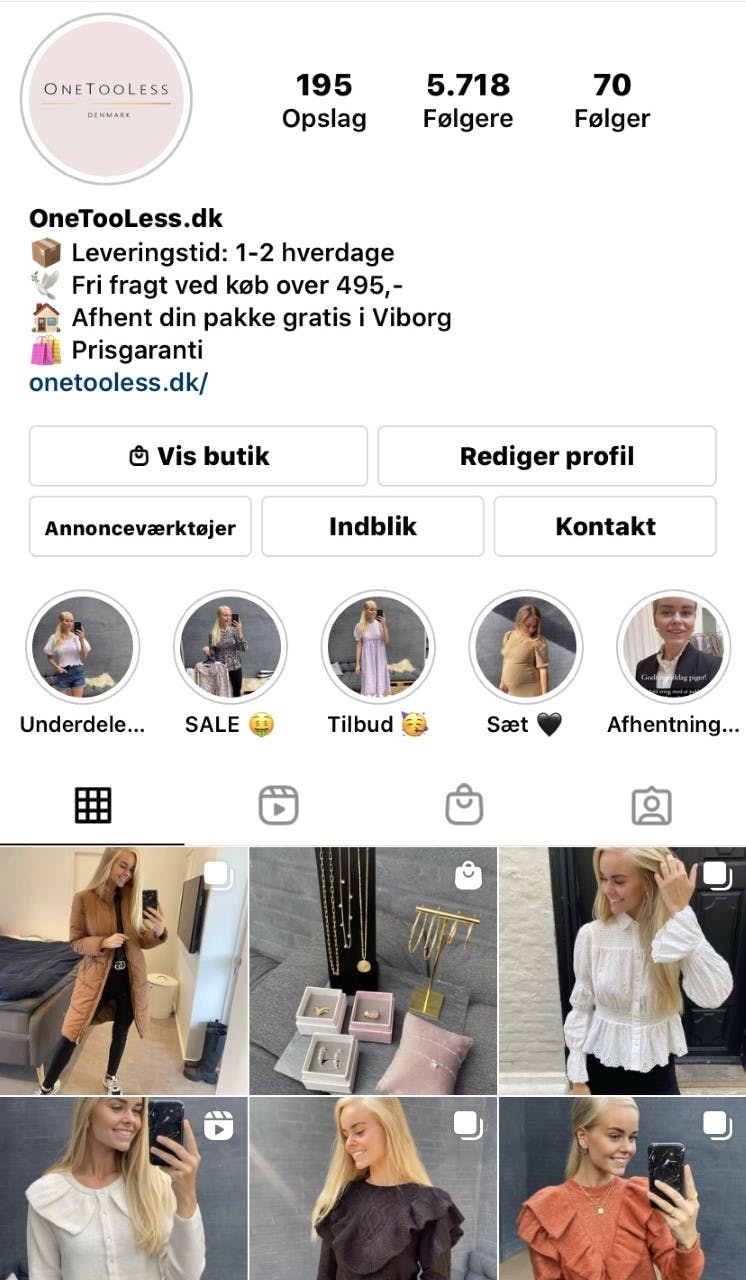Image resolution: width=746 pixels, height=1280 pixels.
Task: Open the rust orange ruffle sweater post
Action: coord(622,1188)
